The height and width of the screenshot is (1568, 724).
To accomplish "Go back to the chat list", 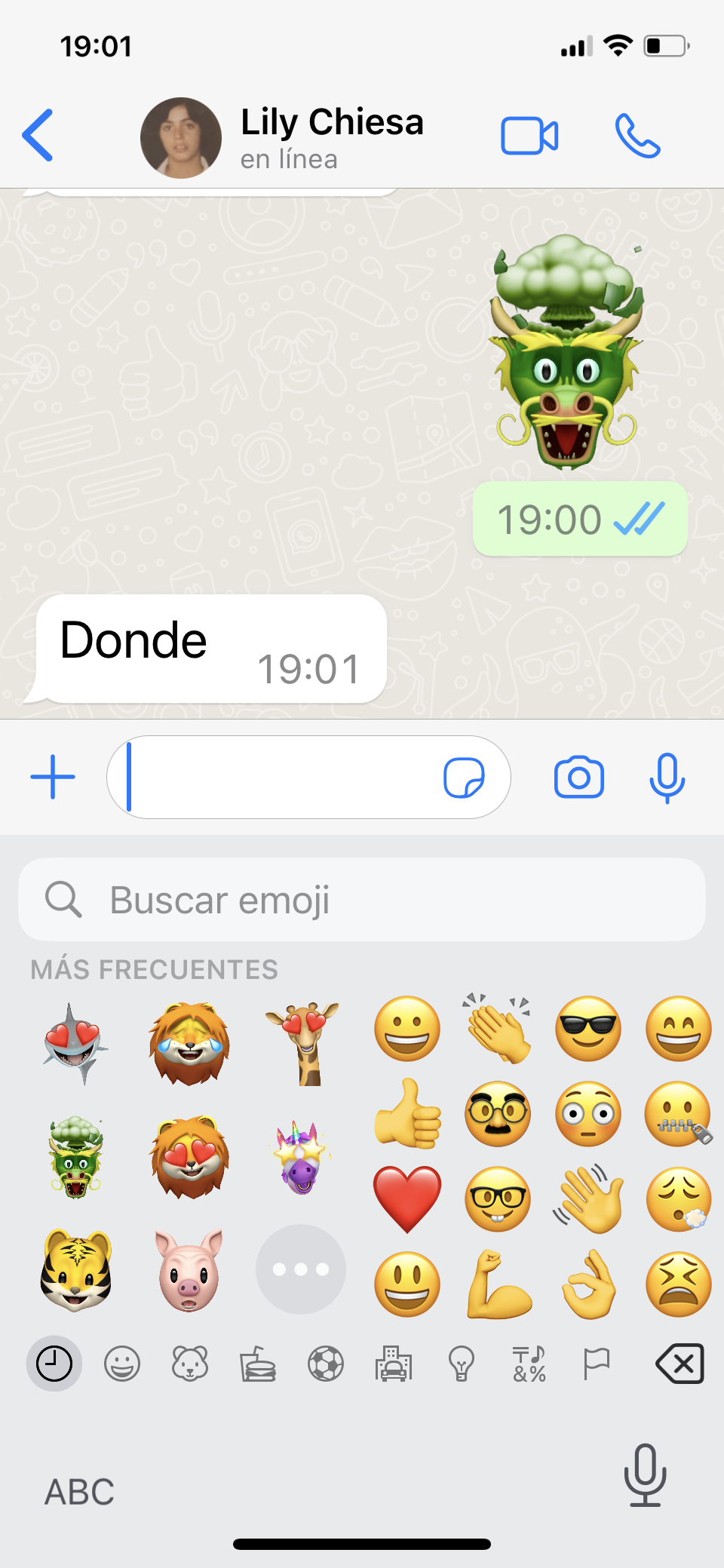I will click(38, 136).
